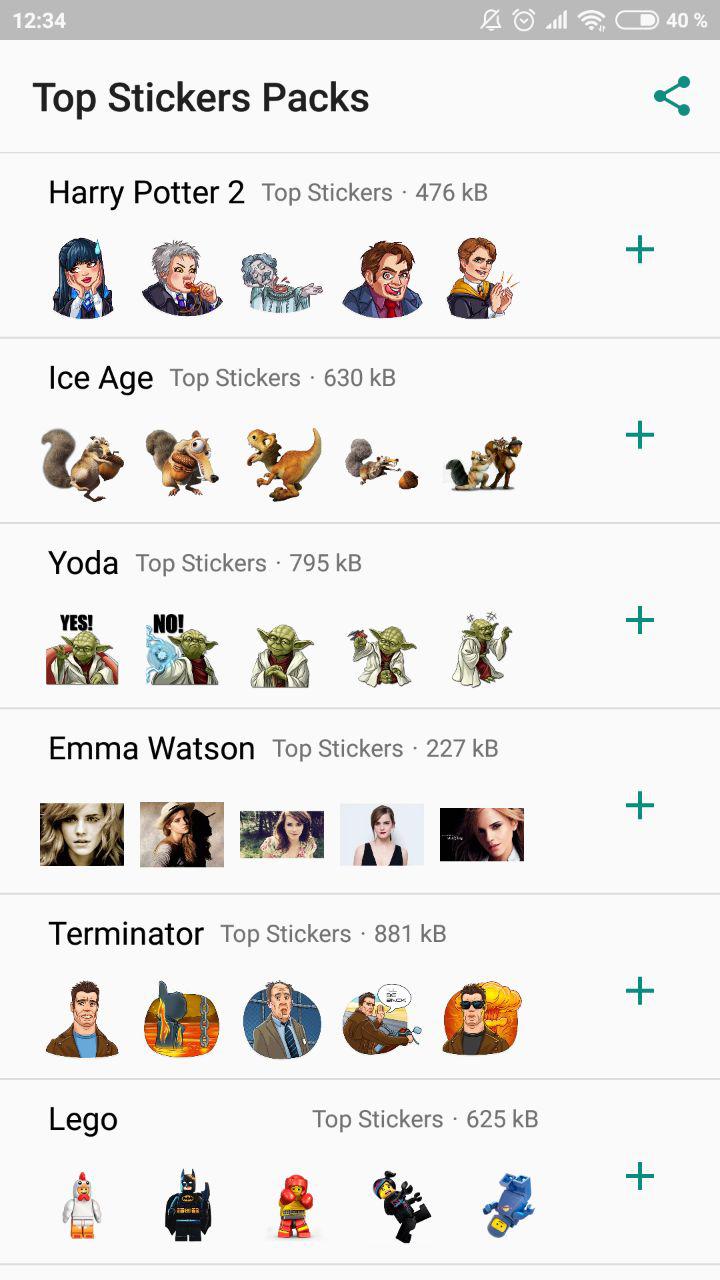Add the Ice Age sticker pack
Image resolution: width=720 pixels, height=1280 pixels.
(x=639, y=435)
